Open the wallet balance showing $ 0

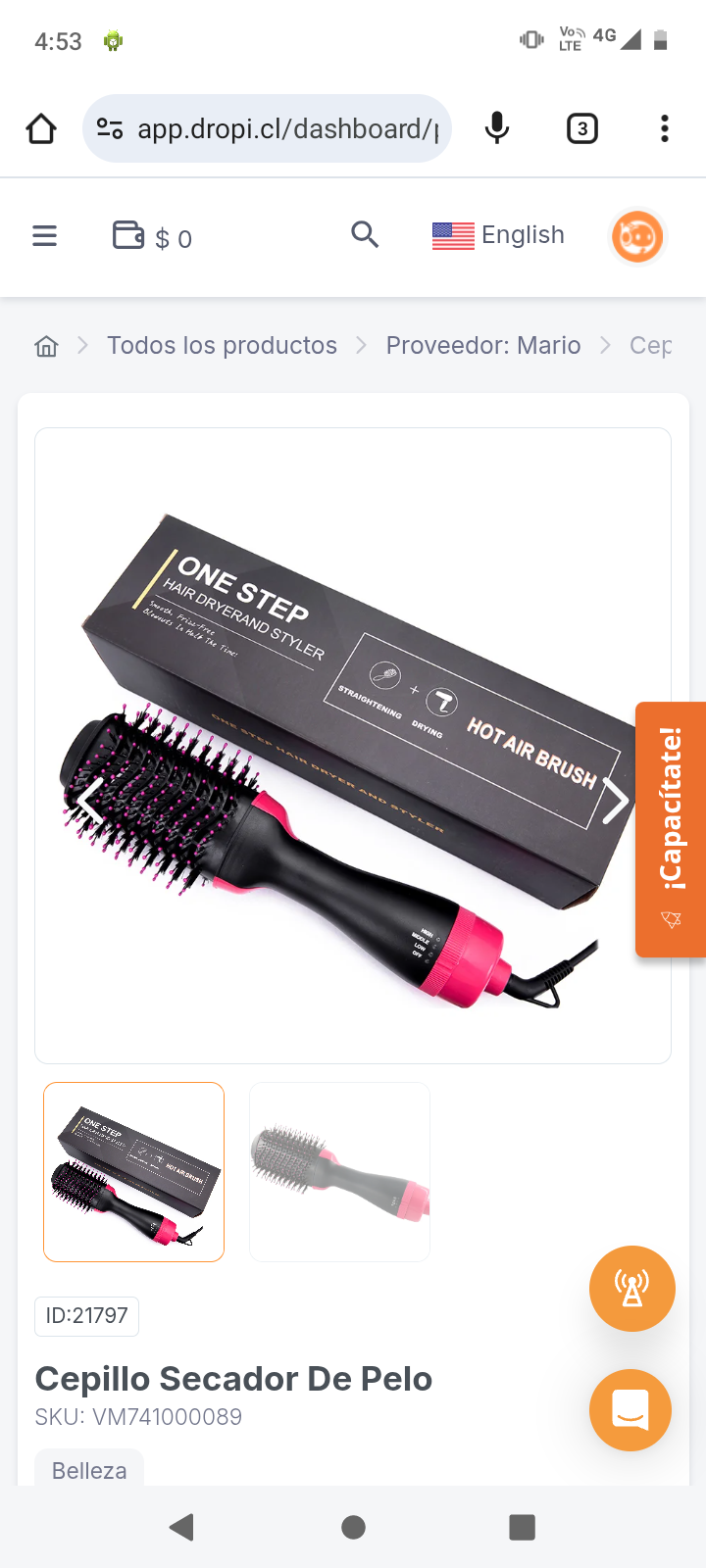click(x=153, y=237)
